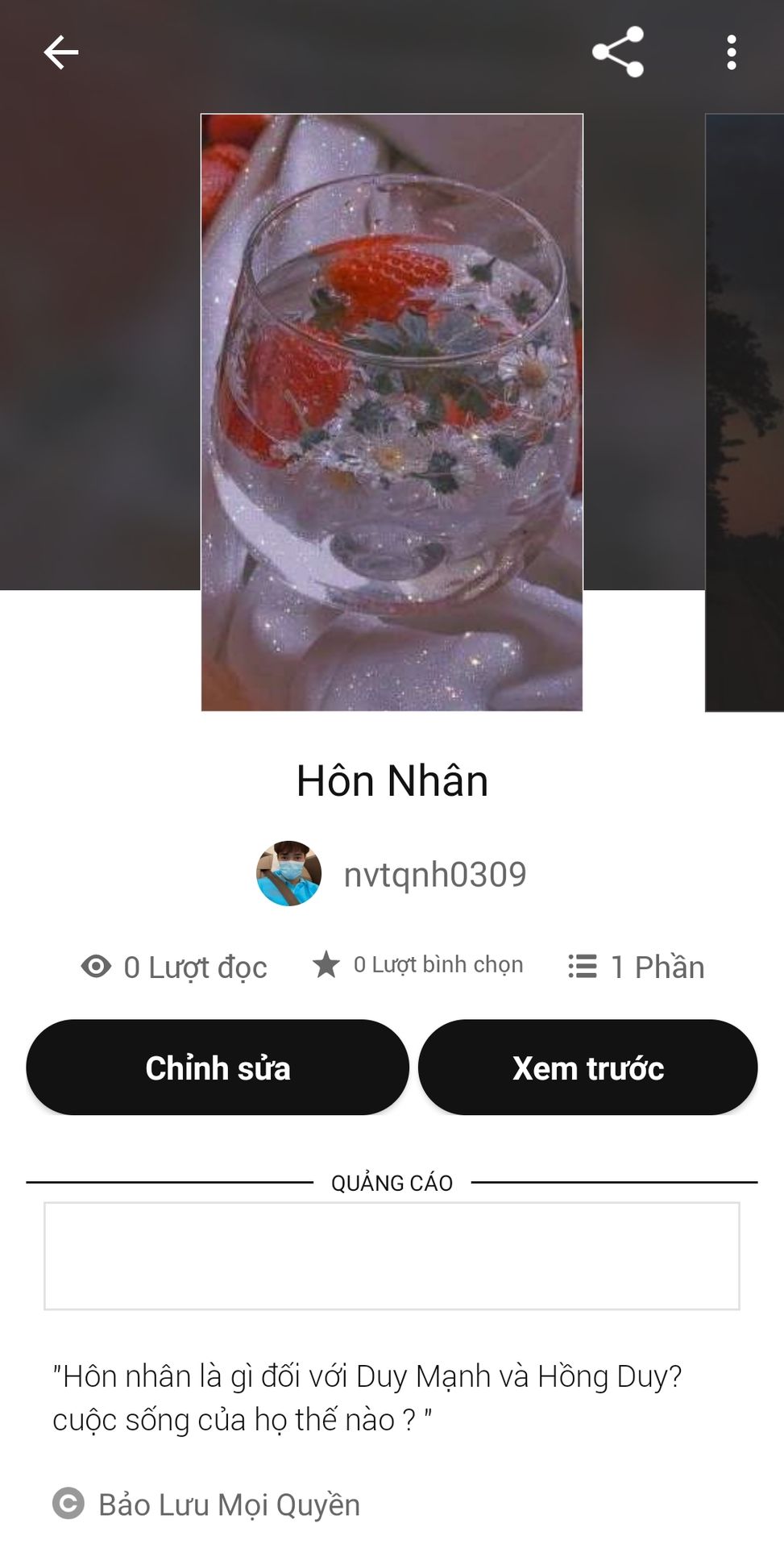Open the three-dot overflow menu
The height and width of the screenshot is (1548, 784).
(x=731, y=53)
